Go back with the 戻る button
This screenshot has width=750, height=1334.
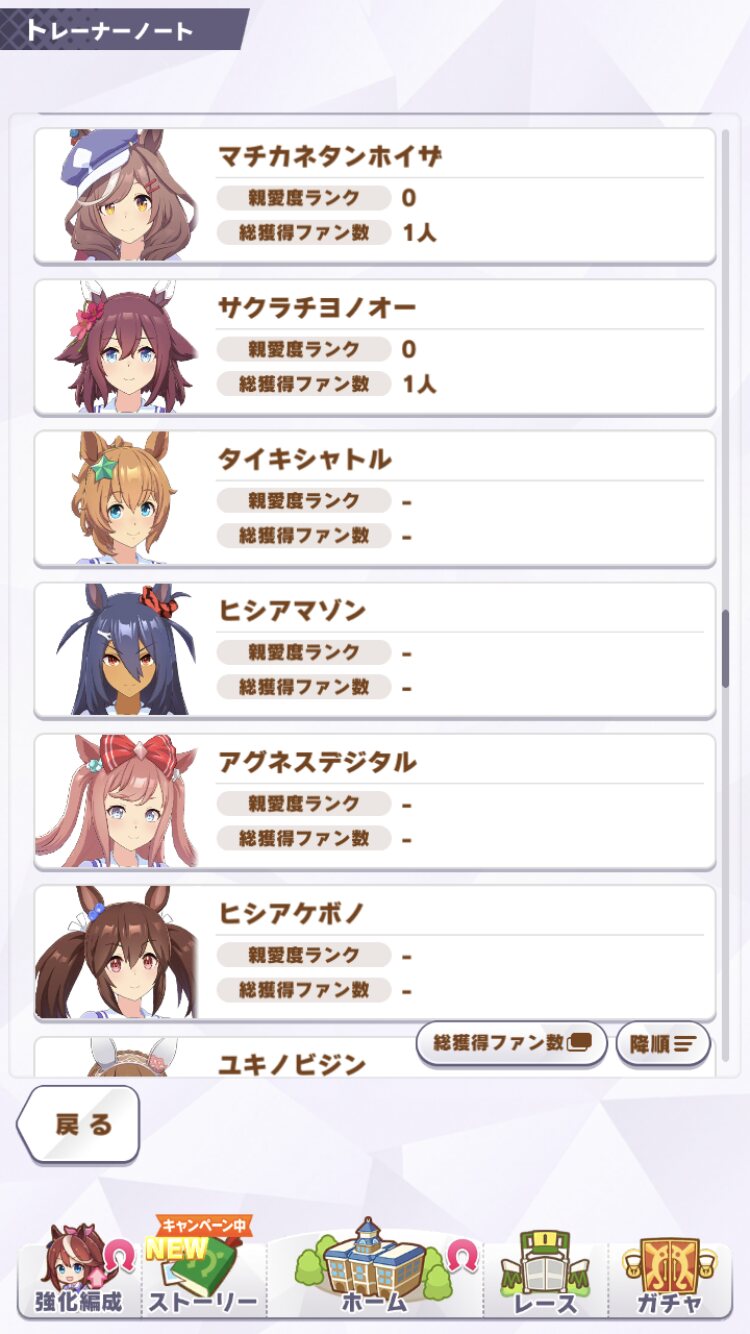coord(79,1124)
